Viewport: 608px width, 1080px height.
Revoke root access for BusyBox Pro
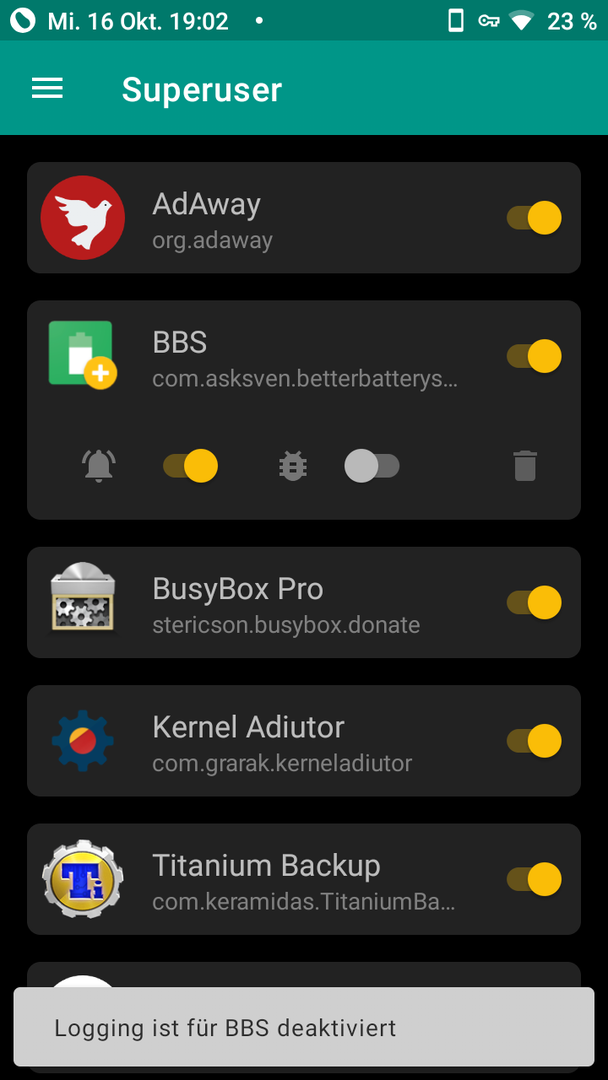click(534, 603)
